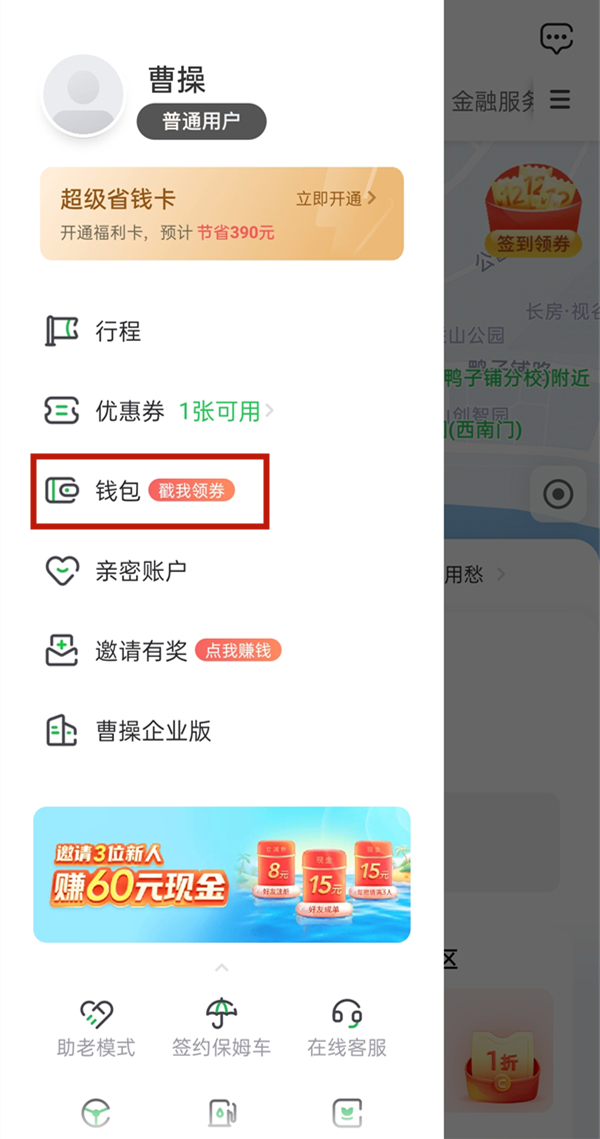Open 签约保姆车
The image size is (600, 1139).
[x=221, y=1028]
